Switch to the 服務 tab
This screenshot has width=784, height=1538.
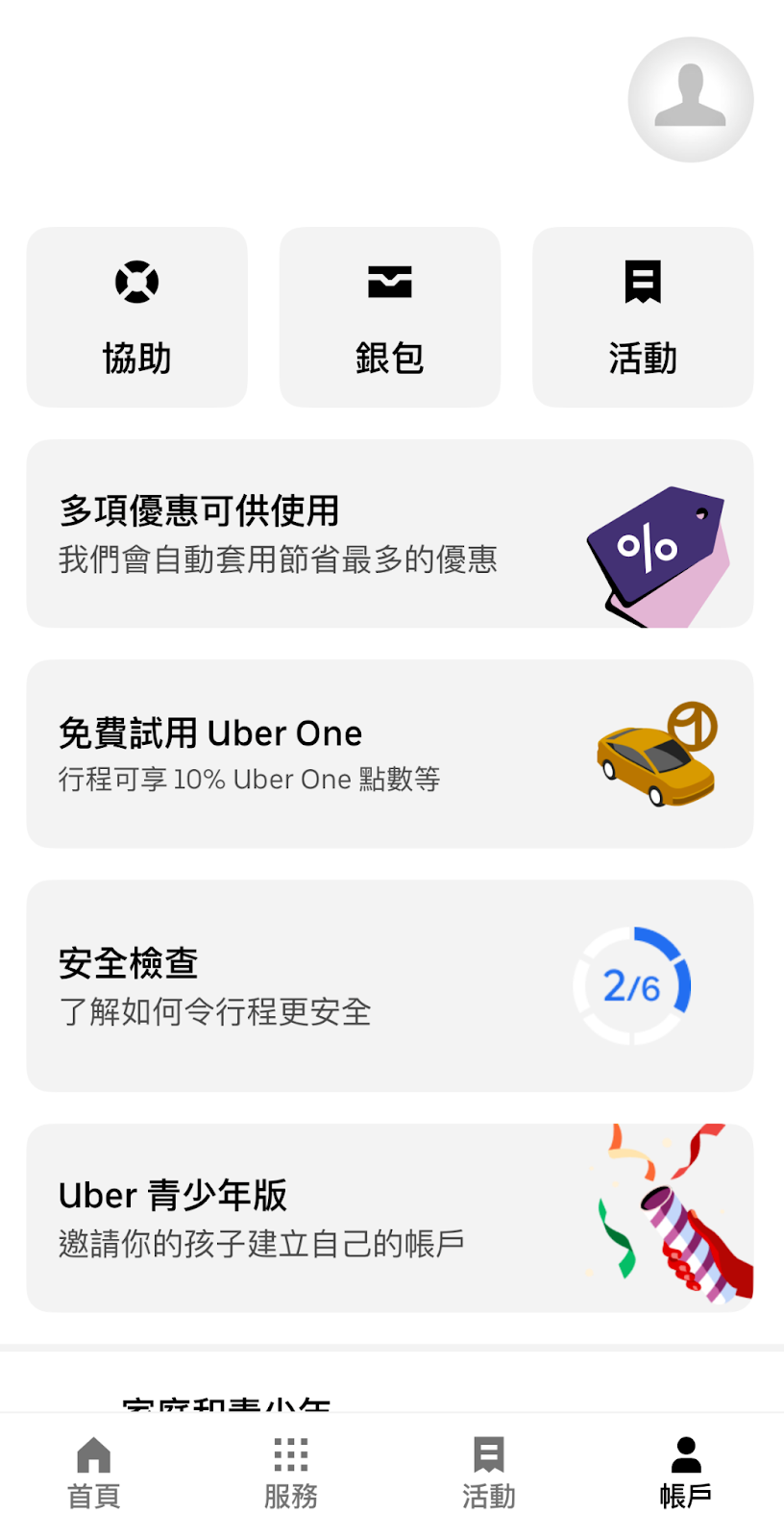pos(290,1471)
